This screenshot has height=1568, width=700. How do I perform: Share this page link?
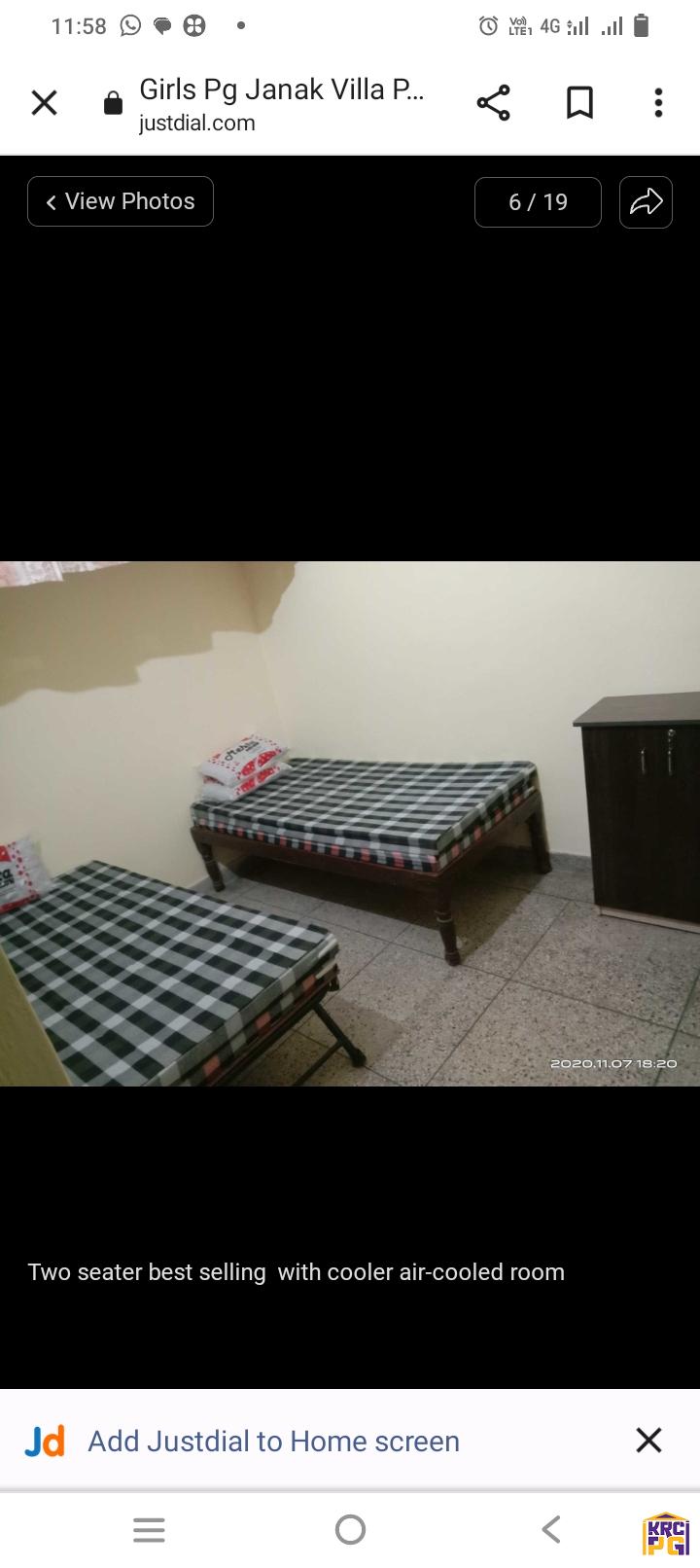(493, 103)
